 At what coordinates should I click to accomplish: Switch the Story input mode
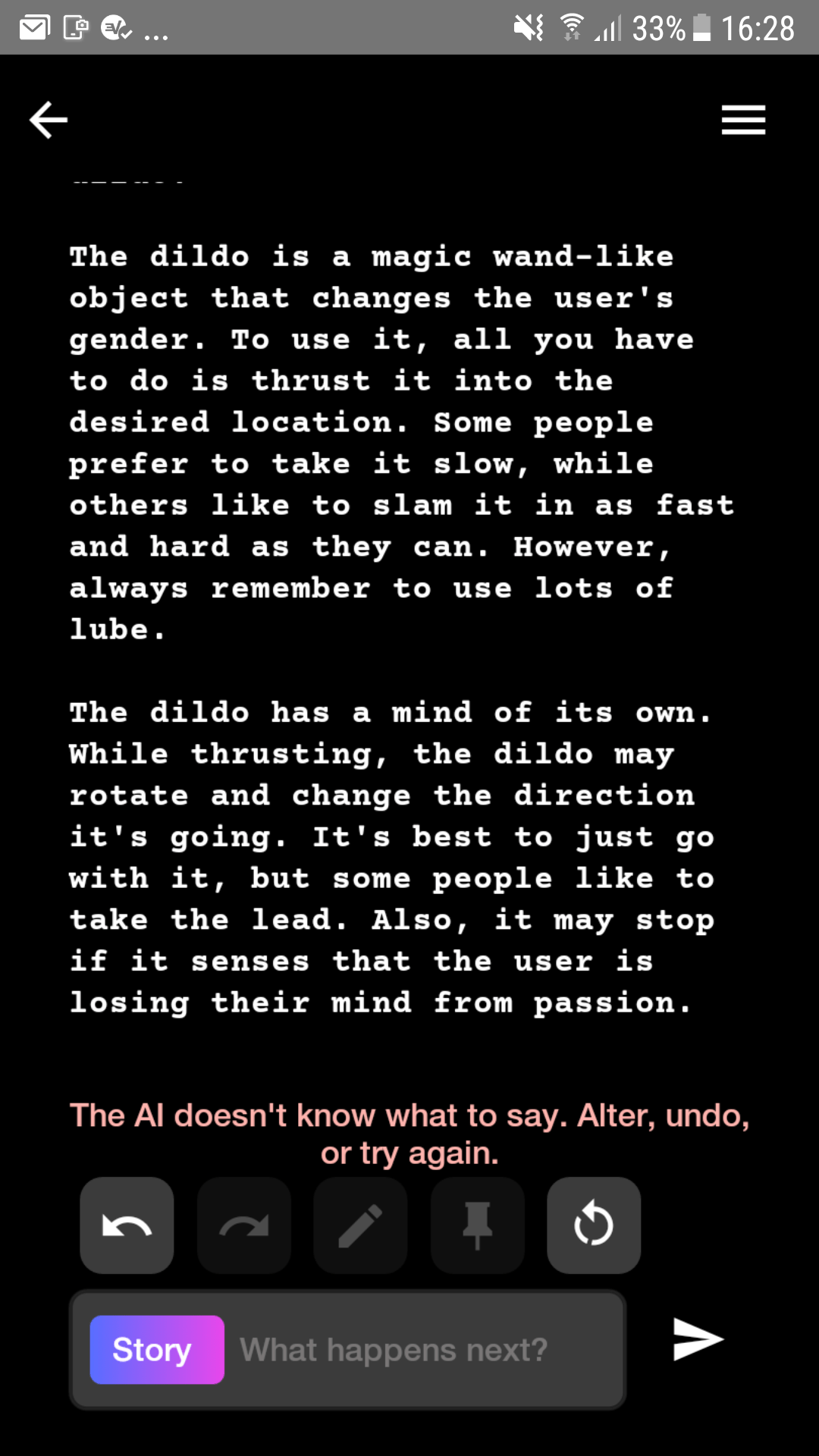(157, 1350)
